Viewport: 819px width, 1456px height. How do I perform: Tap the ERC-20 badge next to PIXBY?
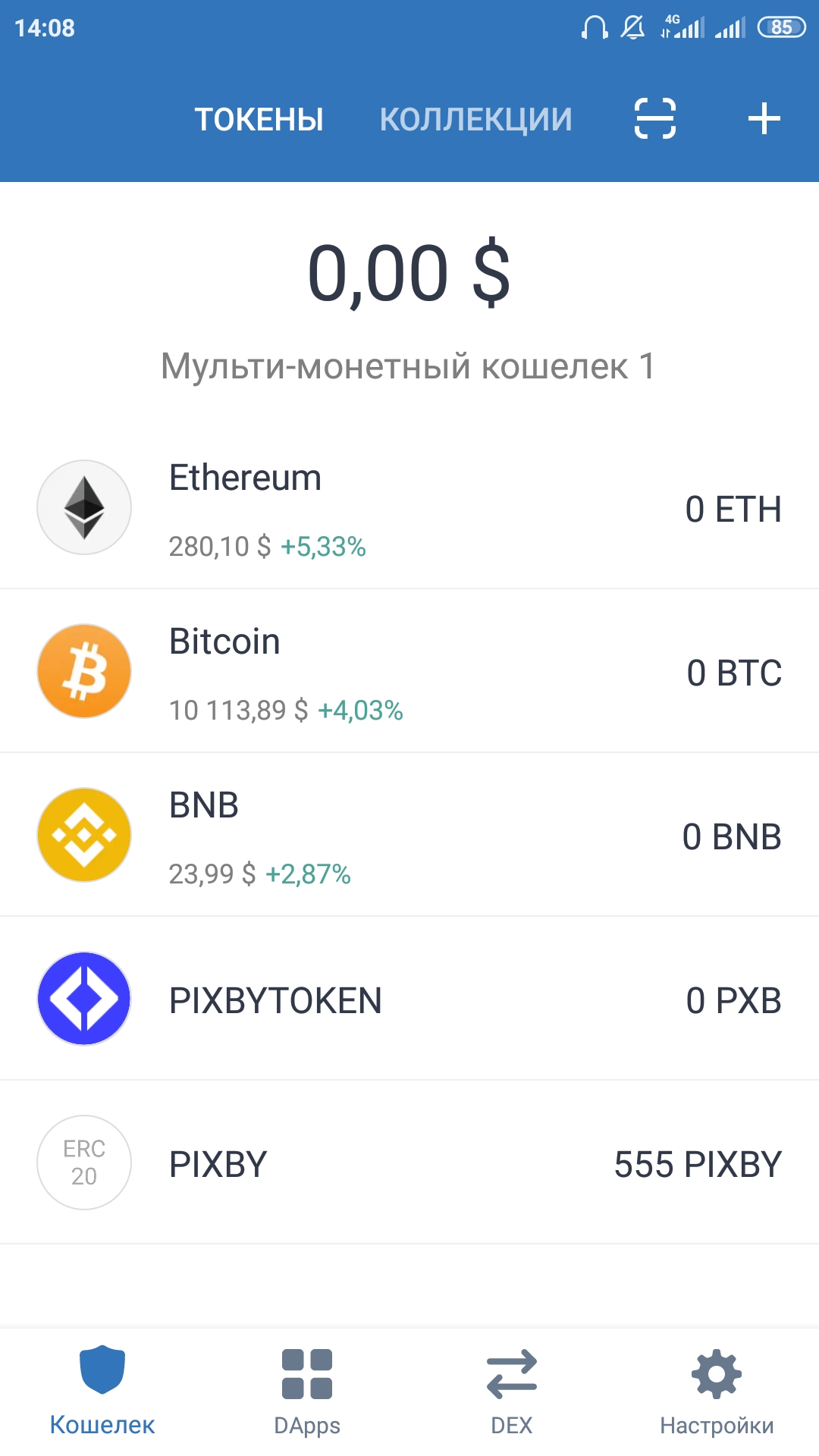(x=83, y=1163)
